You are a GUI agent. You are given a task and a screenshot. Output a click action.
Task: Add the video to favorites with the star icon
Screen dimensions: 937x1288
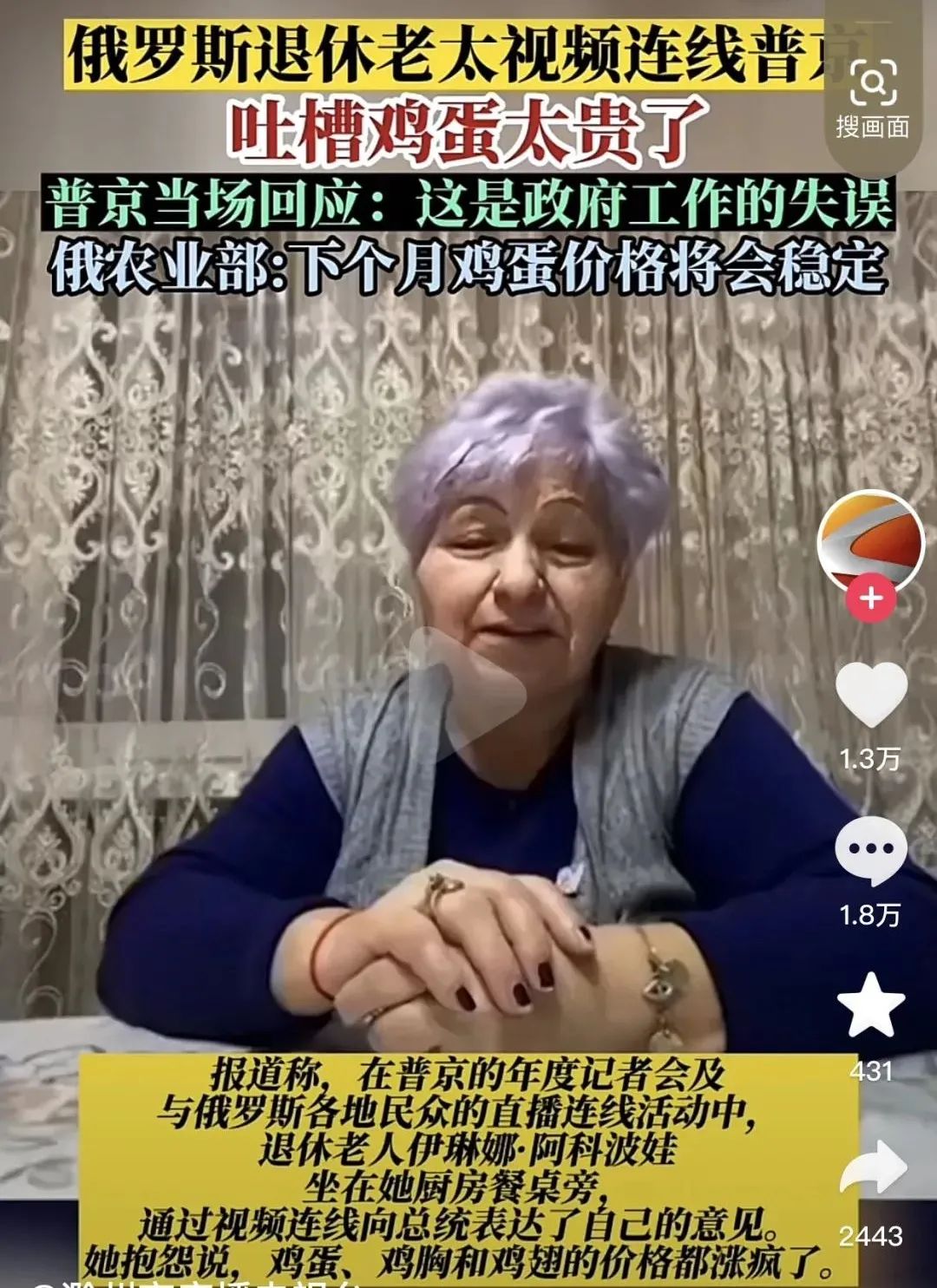[x=871, y=1005]
